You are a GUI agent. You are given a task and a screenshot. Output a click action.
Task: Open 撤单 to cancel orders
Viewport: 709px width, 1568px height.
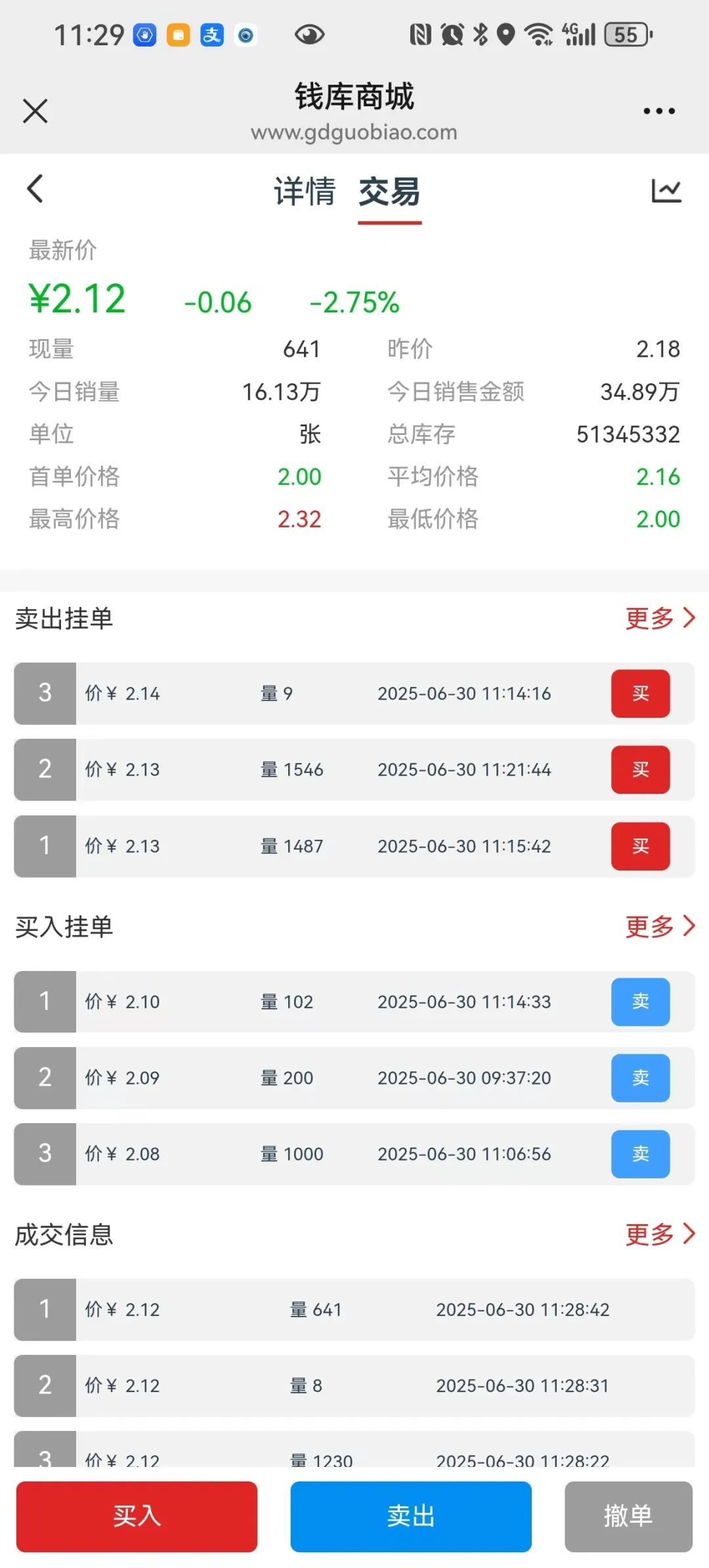pos(628,1516)
